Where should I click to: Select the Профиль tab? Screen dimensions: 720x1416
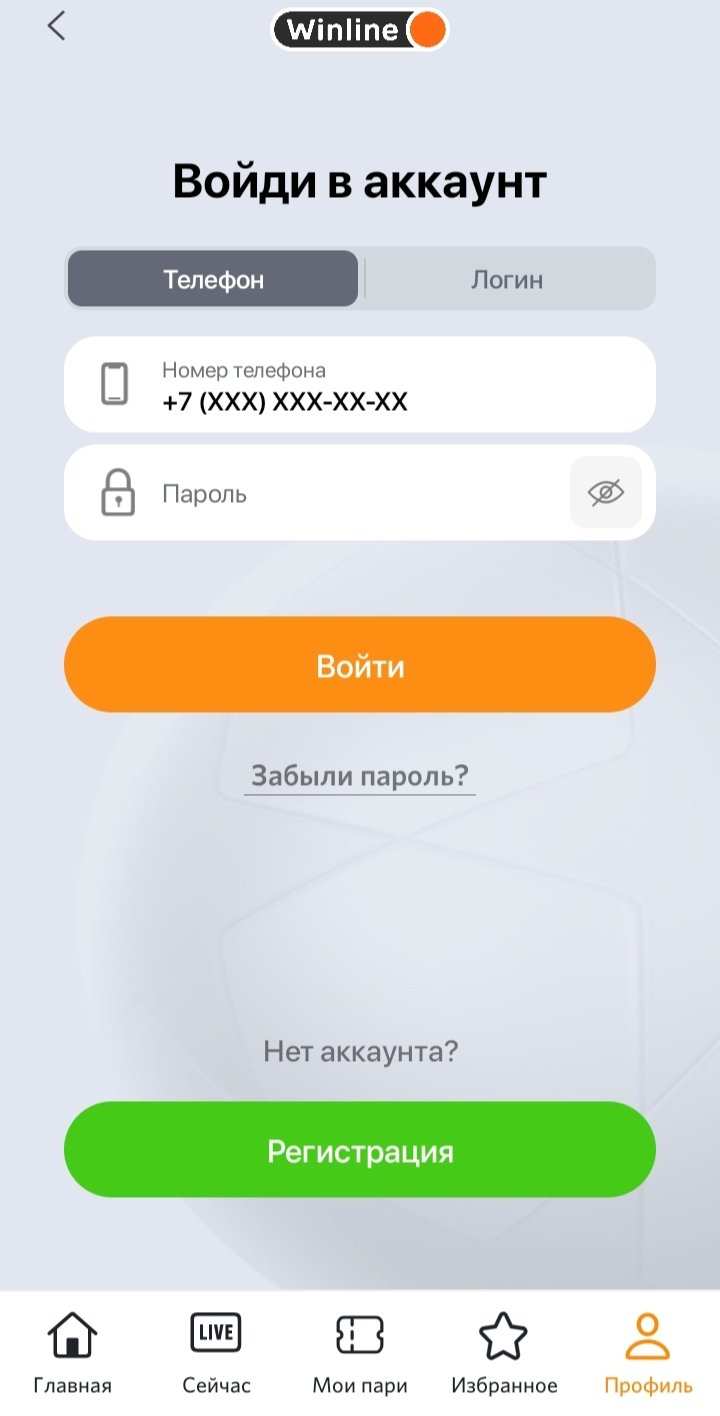point(647,1352)
